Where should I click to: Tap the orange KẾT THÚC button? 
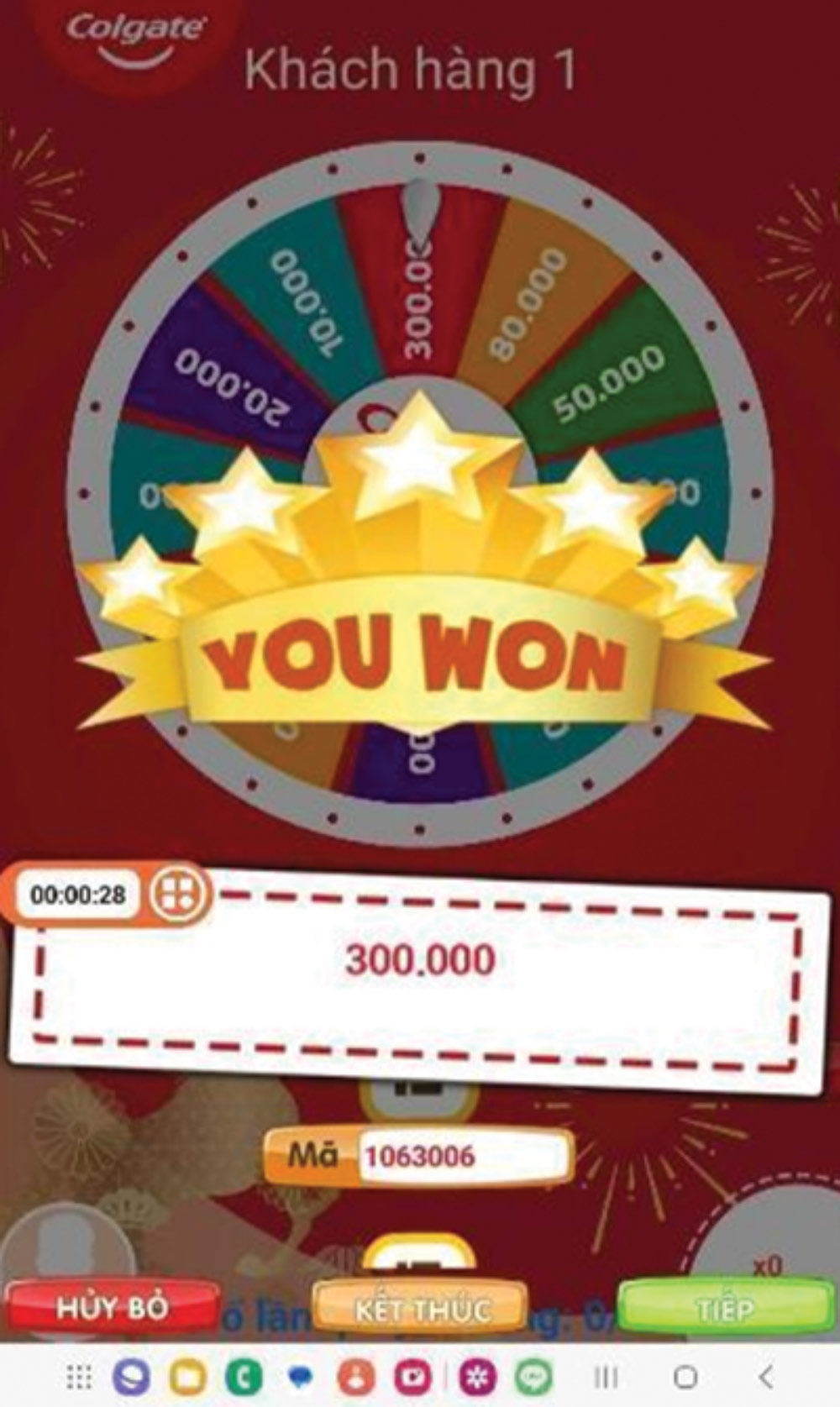(x=422, y=1308)
